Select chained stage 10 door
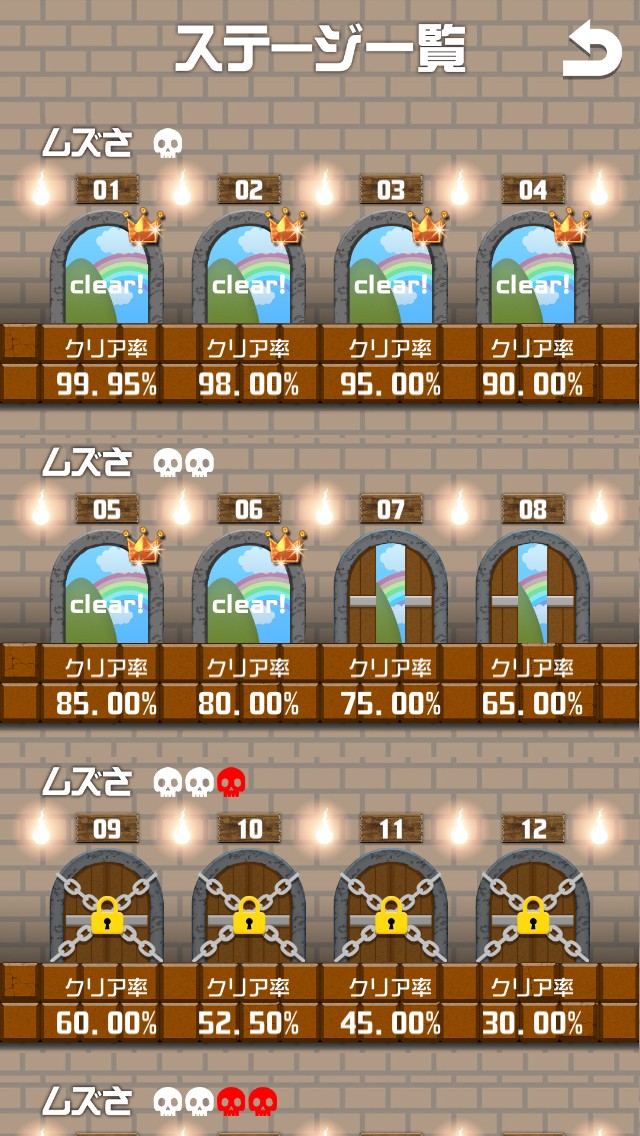640x1136 pixels. point(249,906)
